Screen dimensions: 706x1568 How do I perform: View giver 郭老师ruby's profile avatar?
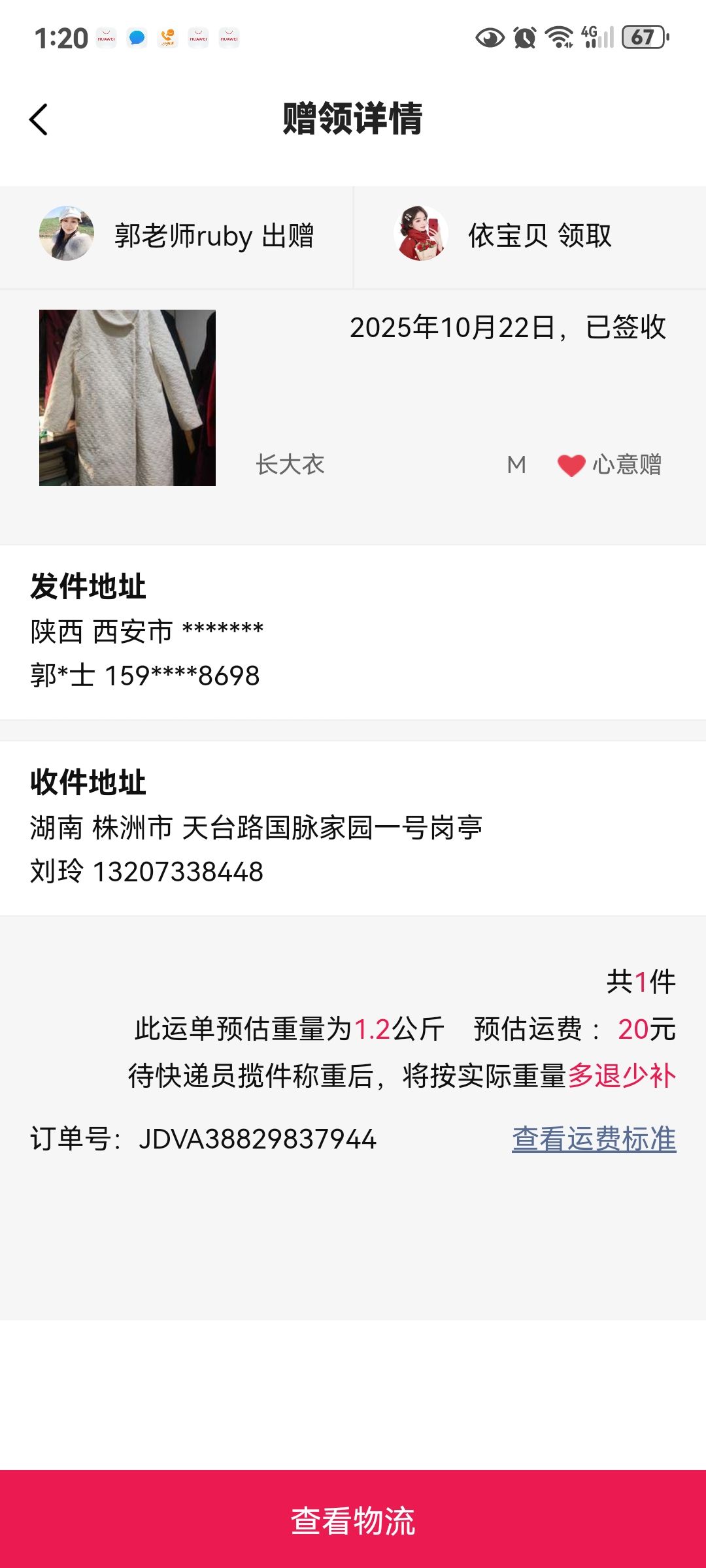[67, 234]
